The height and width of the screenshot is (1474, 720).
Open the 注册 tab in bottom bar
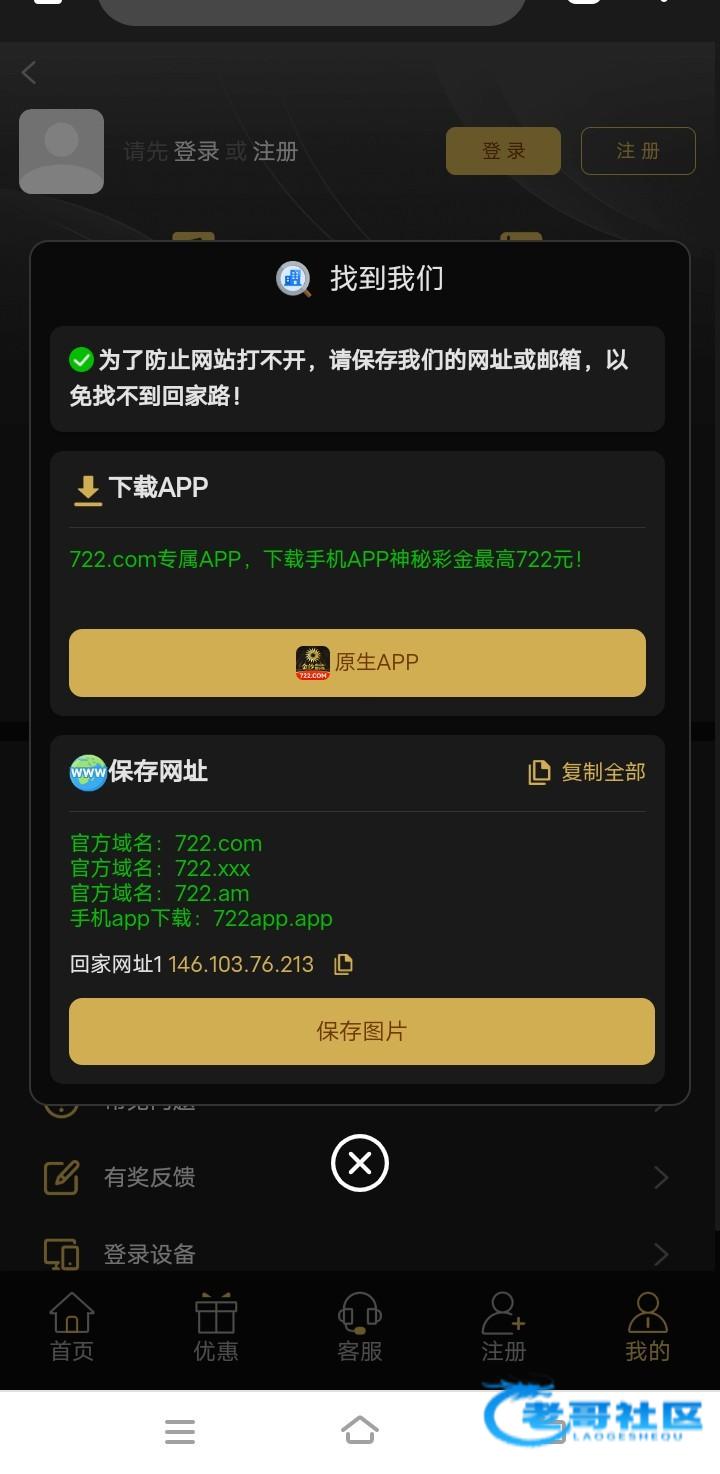coord(503,1327)
